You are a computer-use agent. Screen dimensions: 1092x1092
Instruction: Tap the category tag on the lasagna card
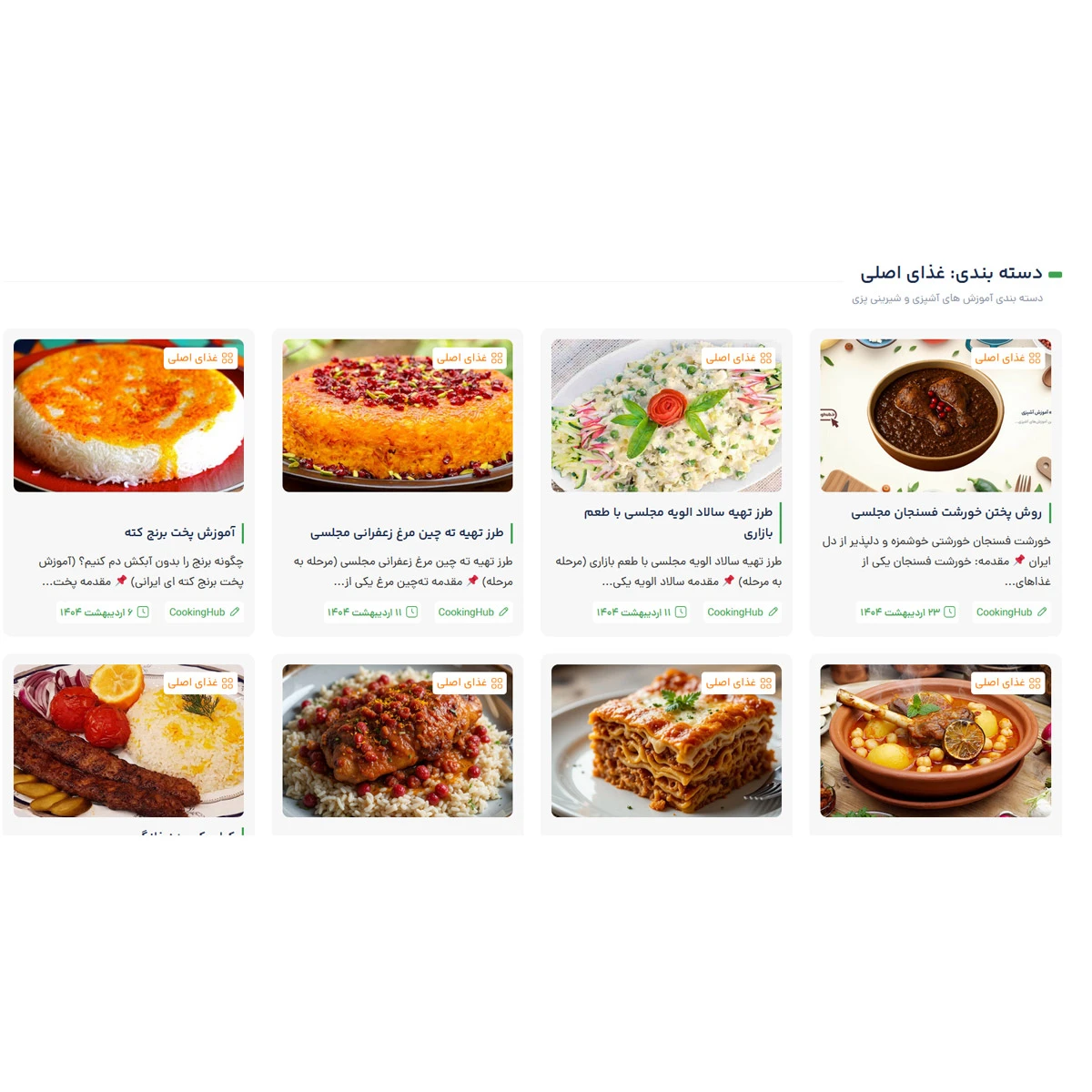tap(738, 682)
